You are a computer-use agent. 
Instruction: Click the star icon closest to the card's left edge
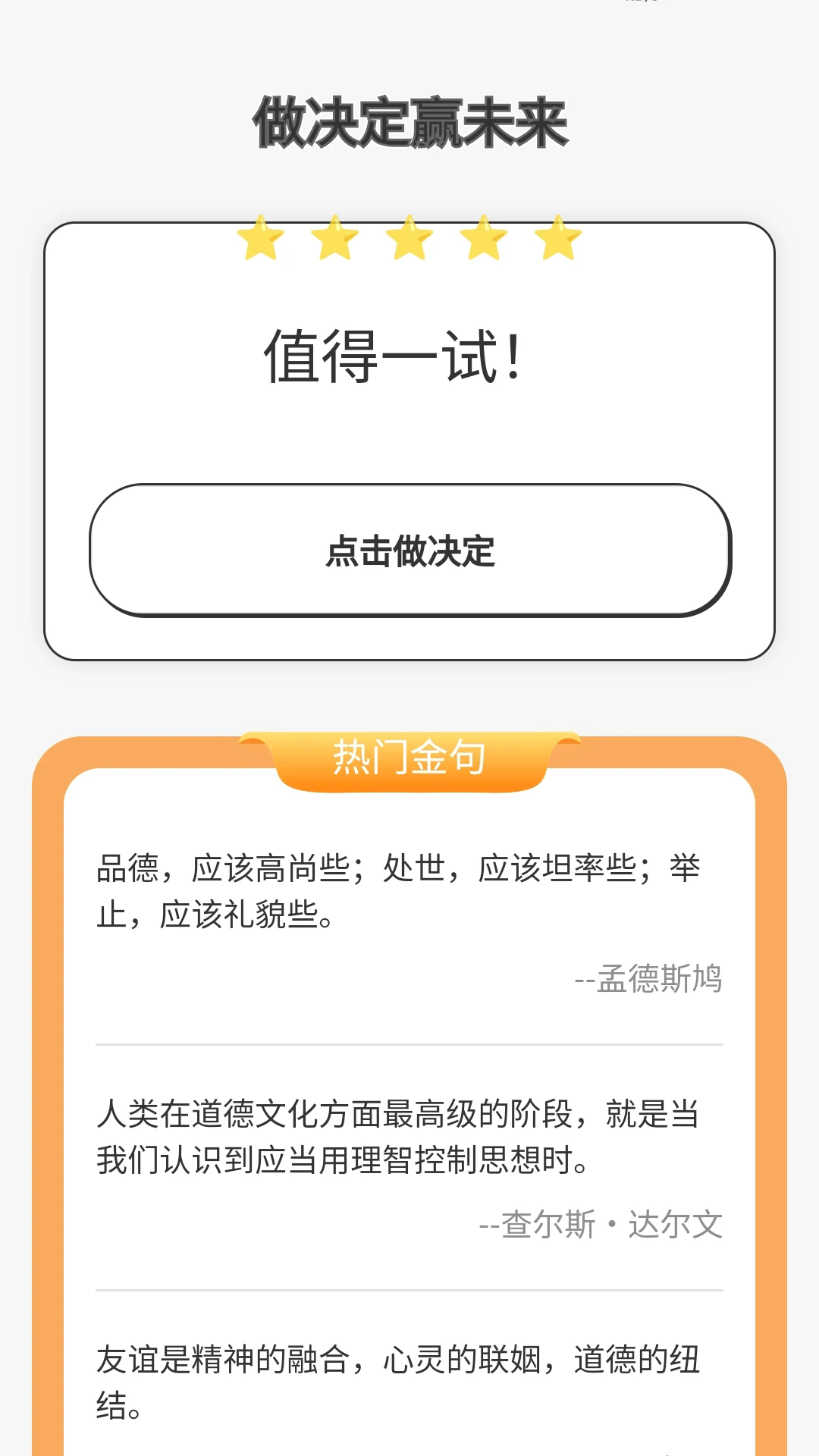[262, 241]
